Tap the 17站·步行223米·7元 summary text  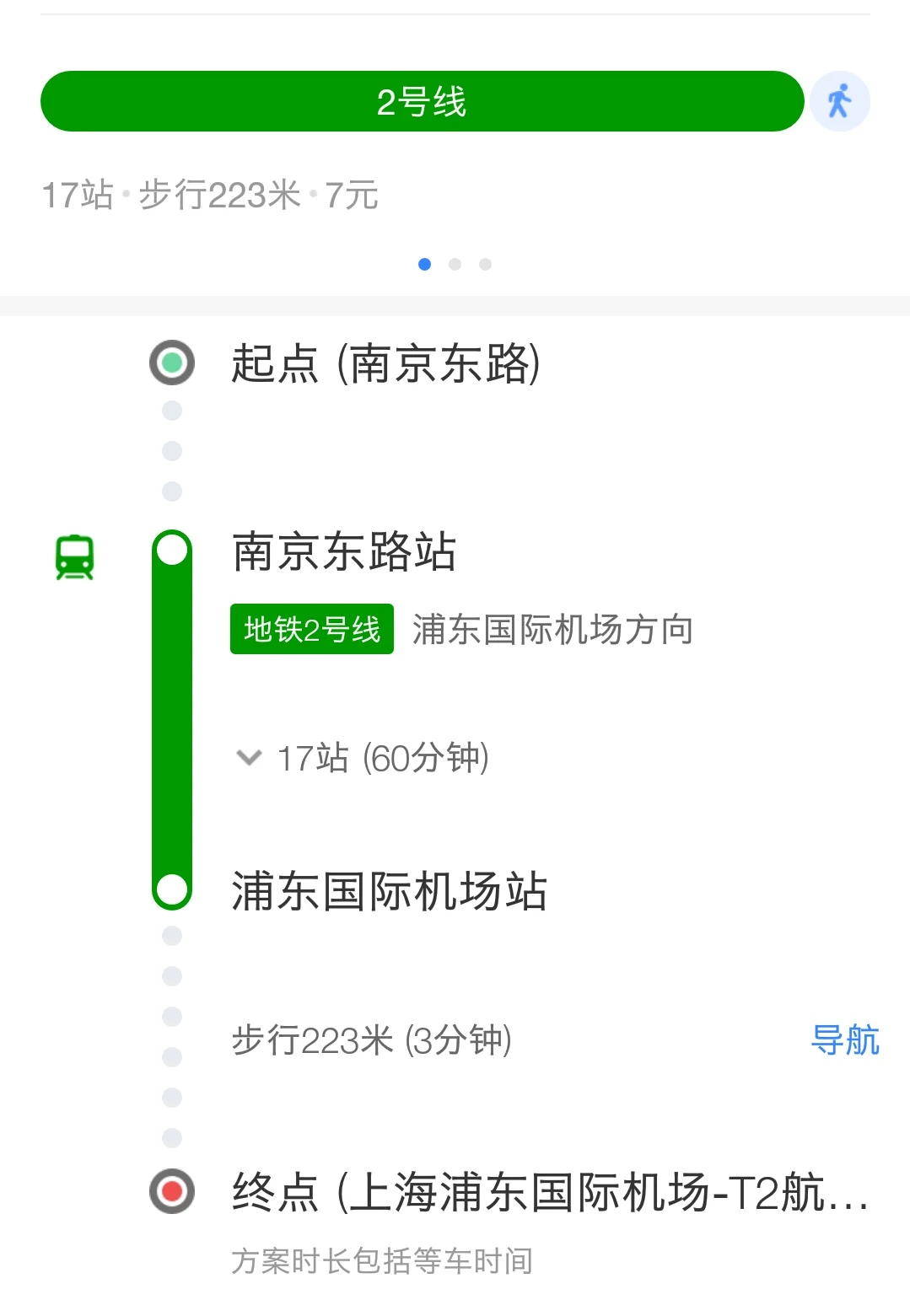[x=211, y=195]
